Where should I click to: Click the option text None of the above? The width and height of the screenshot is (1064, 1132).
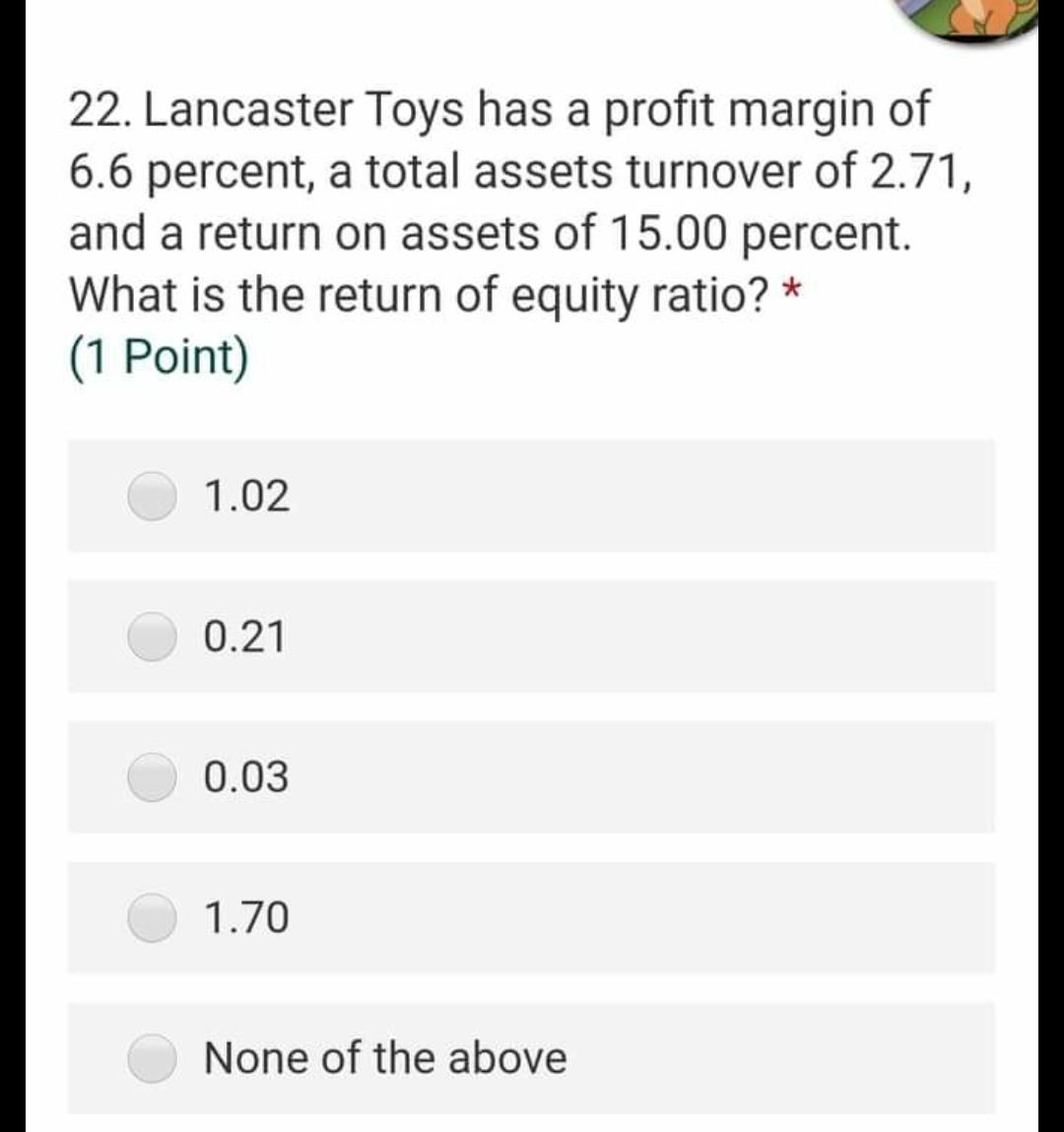point(384,1059)
